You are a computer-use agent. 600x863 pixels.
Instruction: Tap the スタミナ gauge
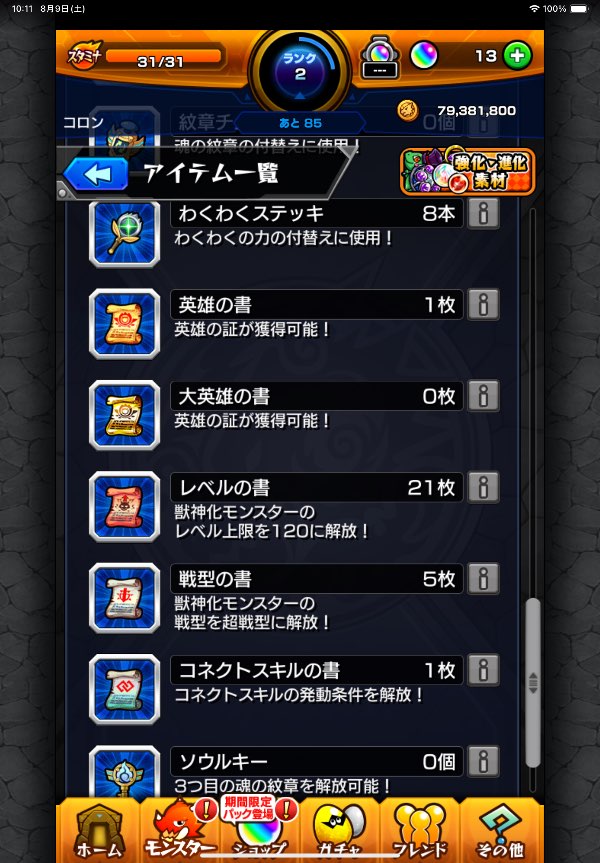point(160,59)
